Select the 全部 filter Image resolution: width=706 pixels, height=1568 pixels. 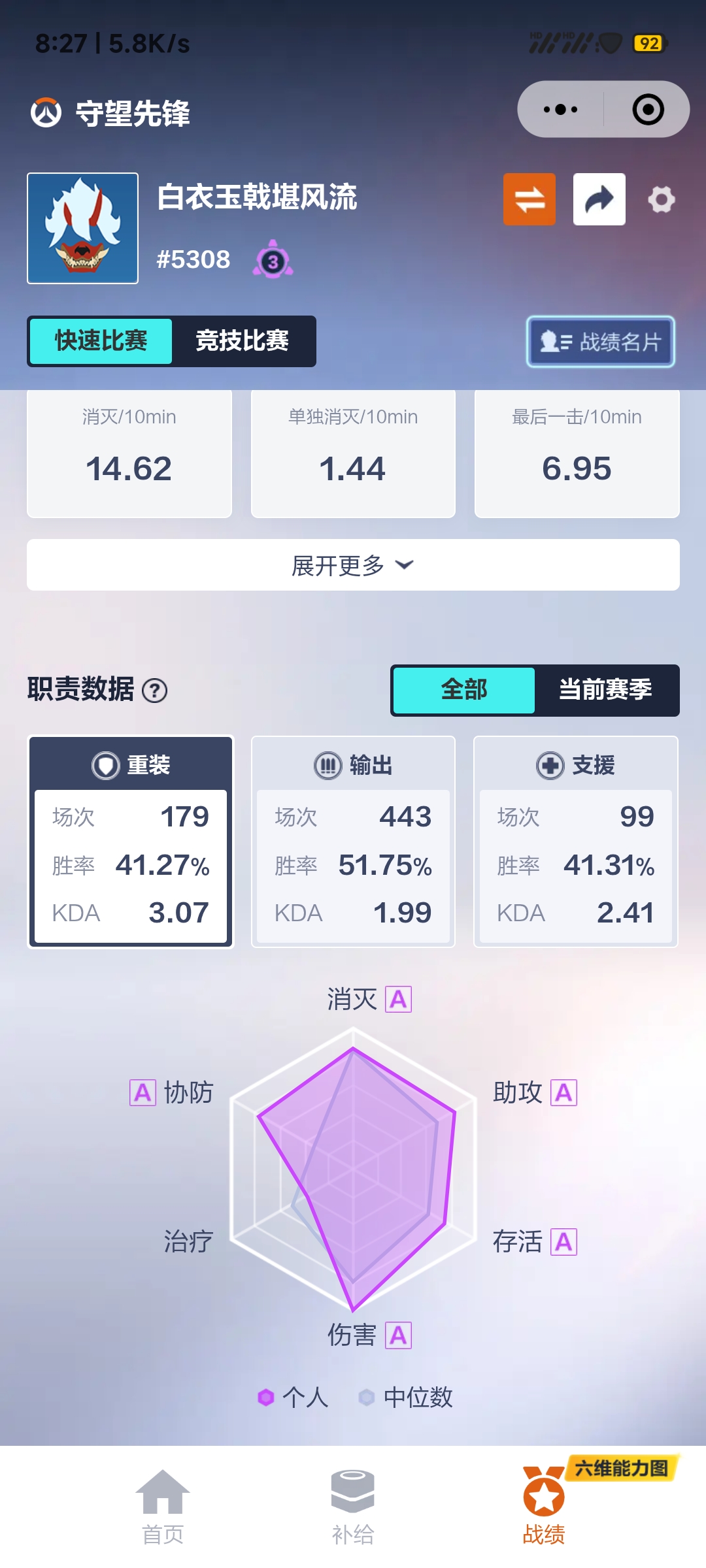[464, 690]
